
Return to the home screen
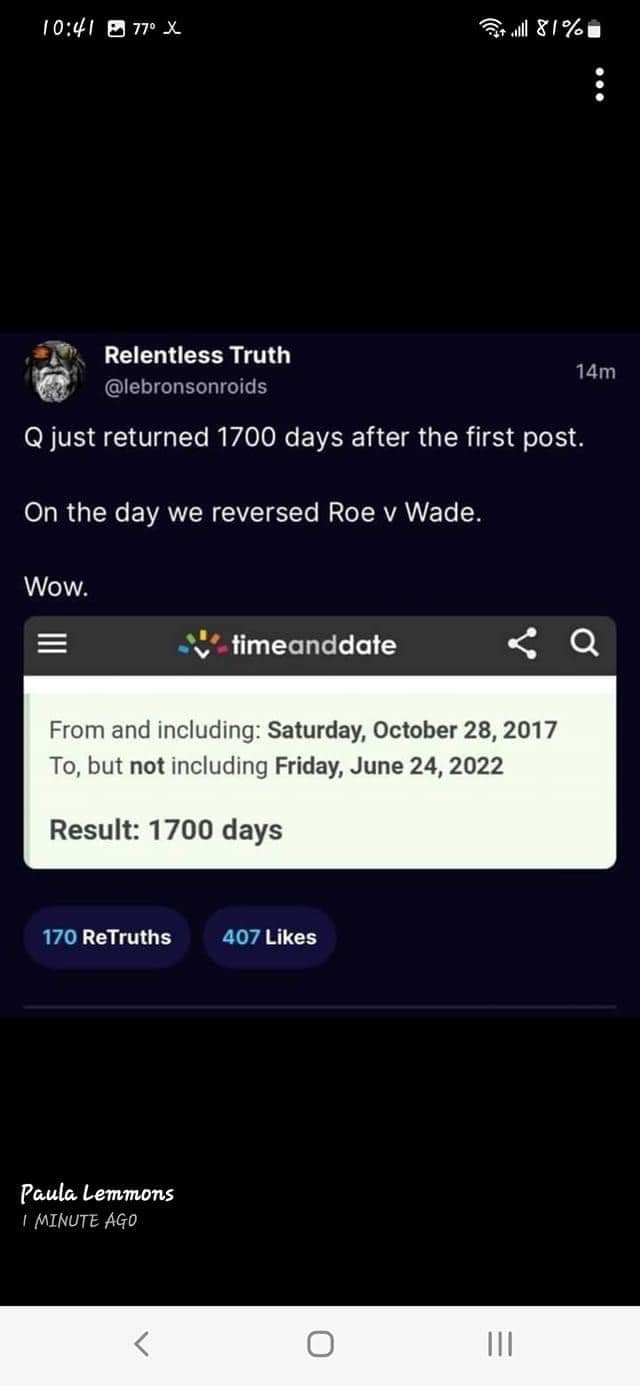320,1344
